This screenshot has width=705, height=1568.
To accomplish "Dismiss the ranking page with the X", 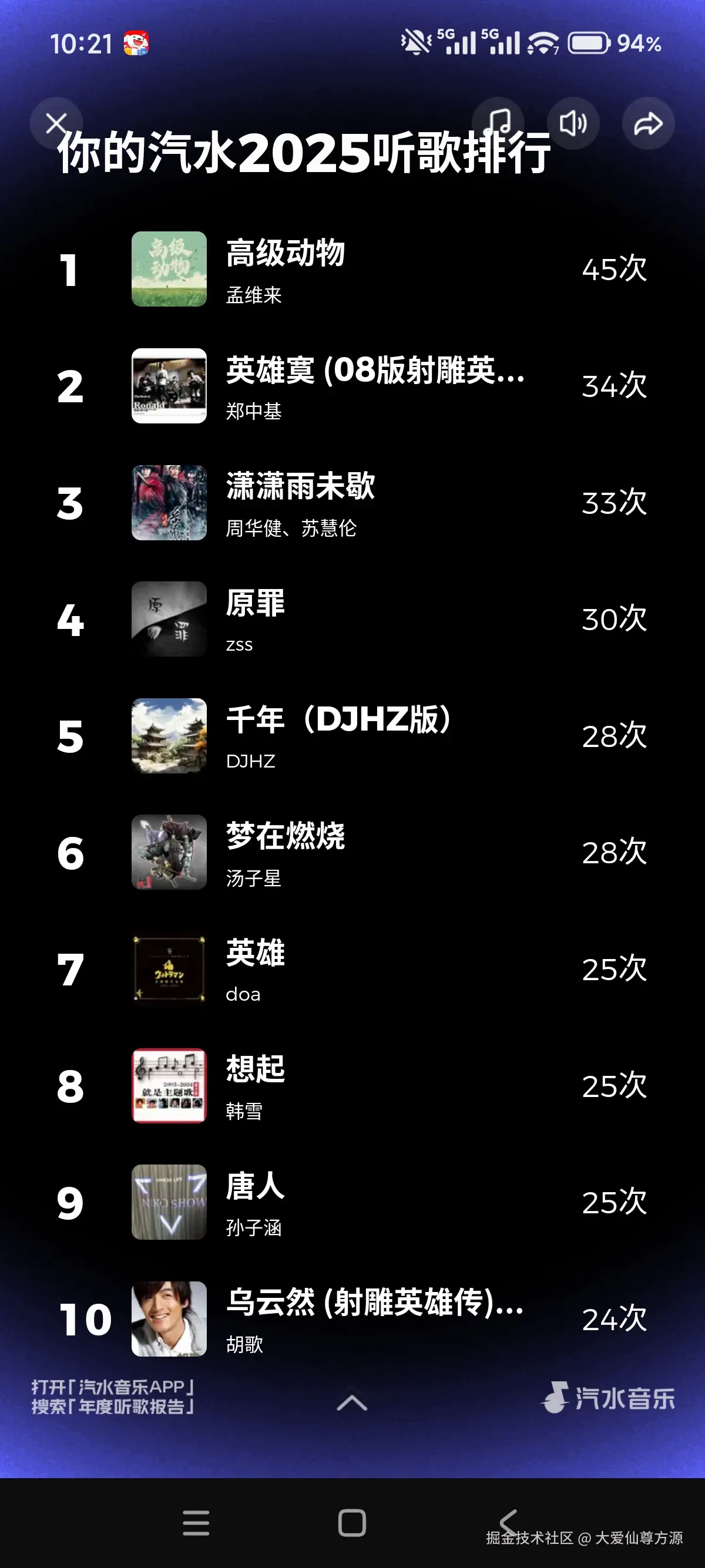I will tap(56, 123).
